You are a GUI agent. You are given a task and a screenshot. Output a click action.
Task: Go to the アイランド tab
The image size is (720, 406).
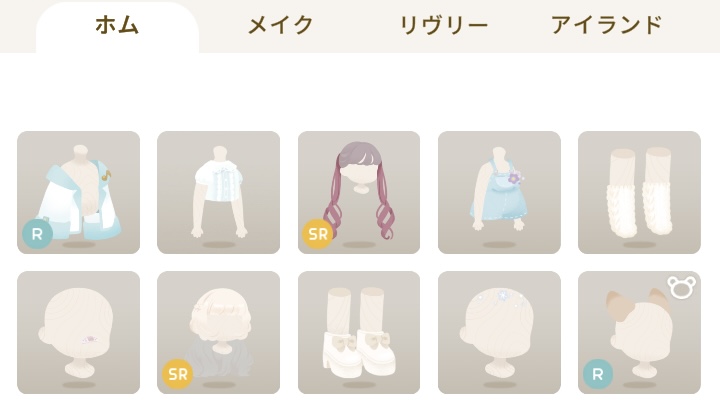(x=606, y=26)
